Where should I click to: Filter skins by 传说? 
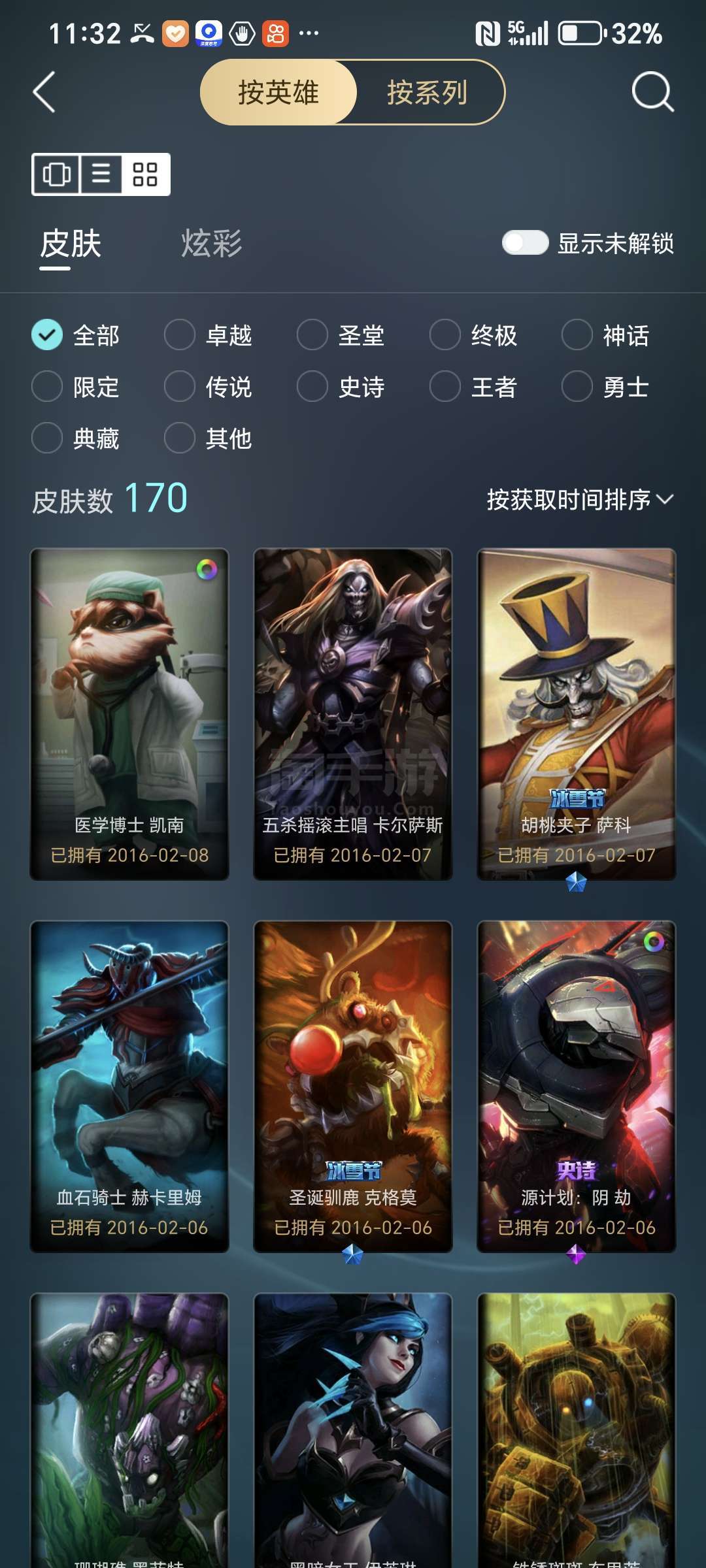pos(208,387)
